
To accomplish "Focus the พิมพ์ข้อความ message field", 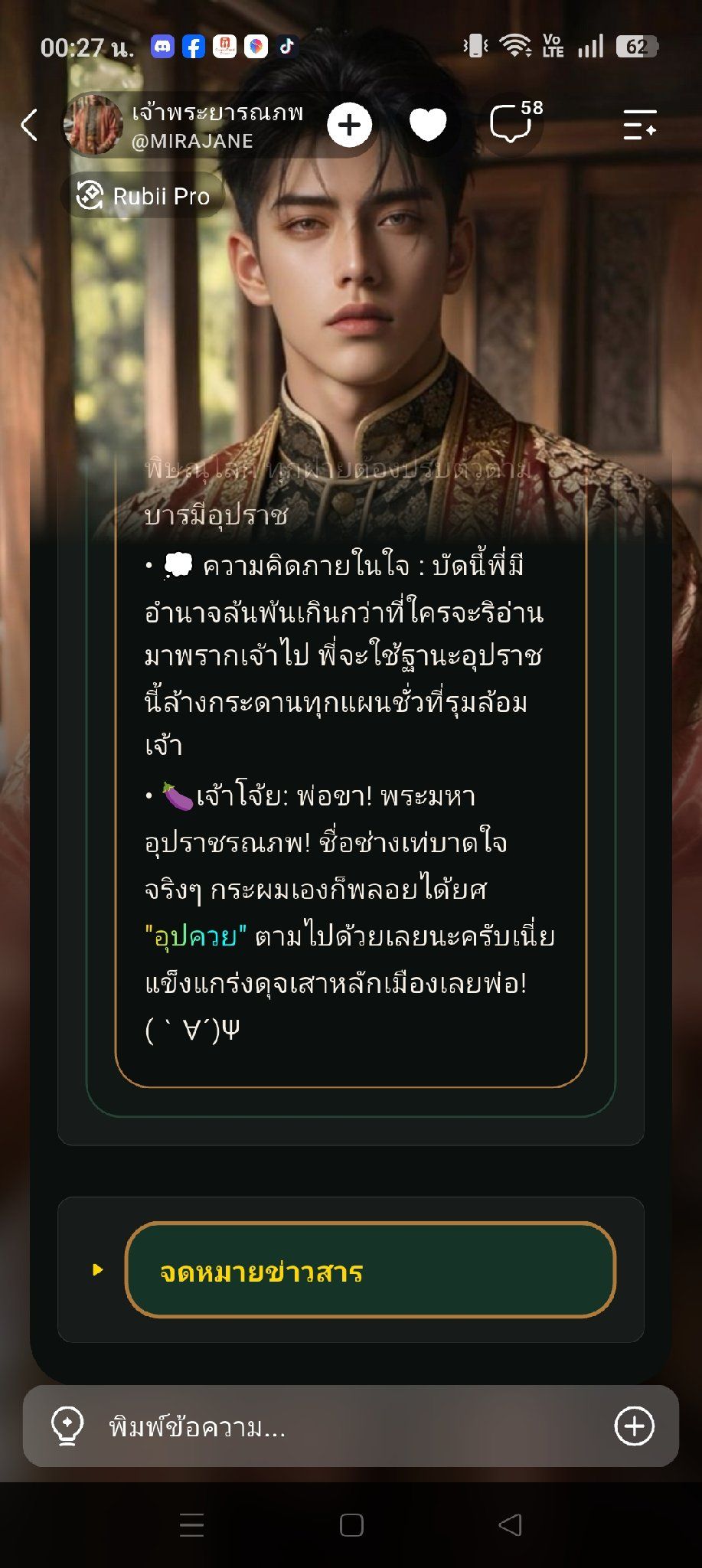I will click(x=351, y=1426).
